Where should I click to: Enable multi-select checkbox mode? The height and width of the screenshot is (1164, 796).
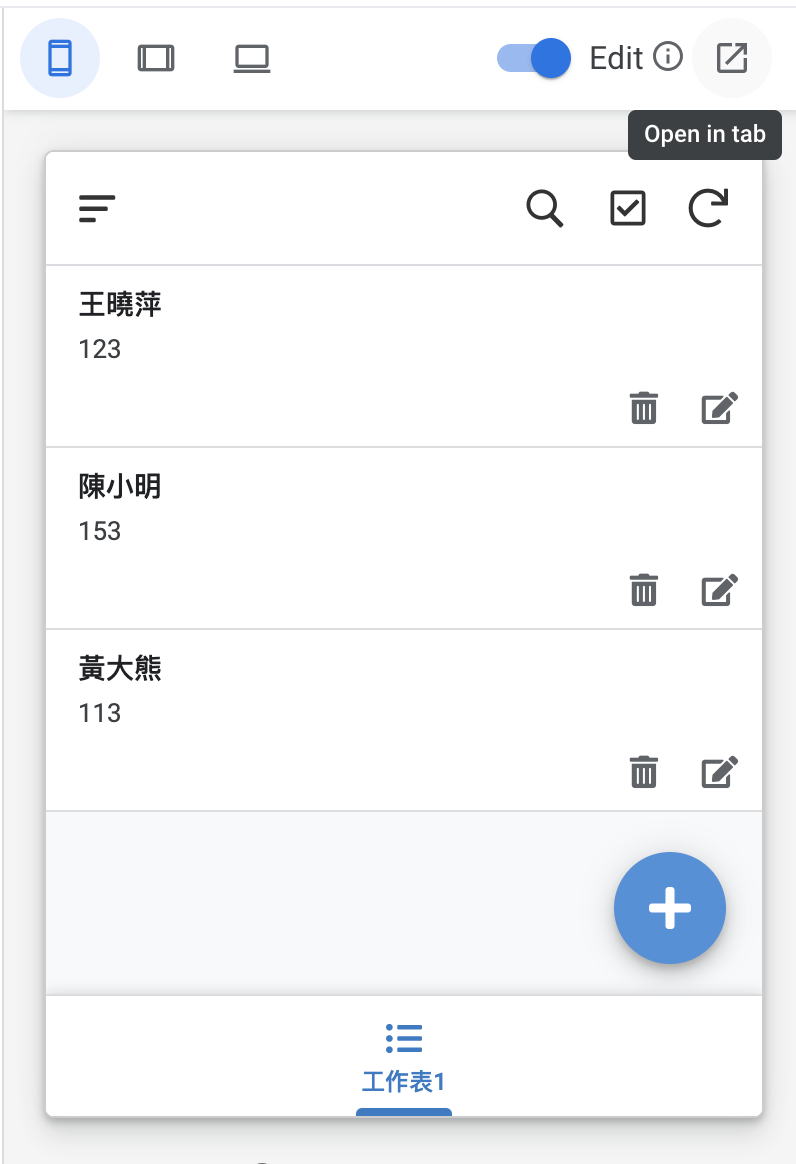pos(628,209)
